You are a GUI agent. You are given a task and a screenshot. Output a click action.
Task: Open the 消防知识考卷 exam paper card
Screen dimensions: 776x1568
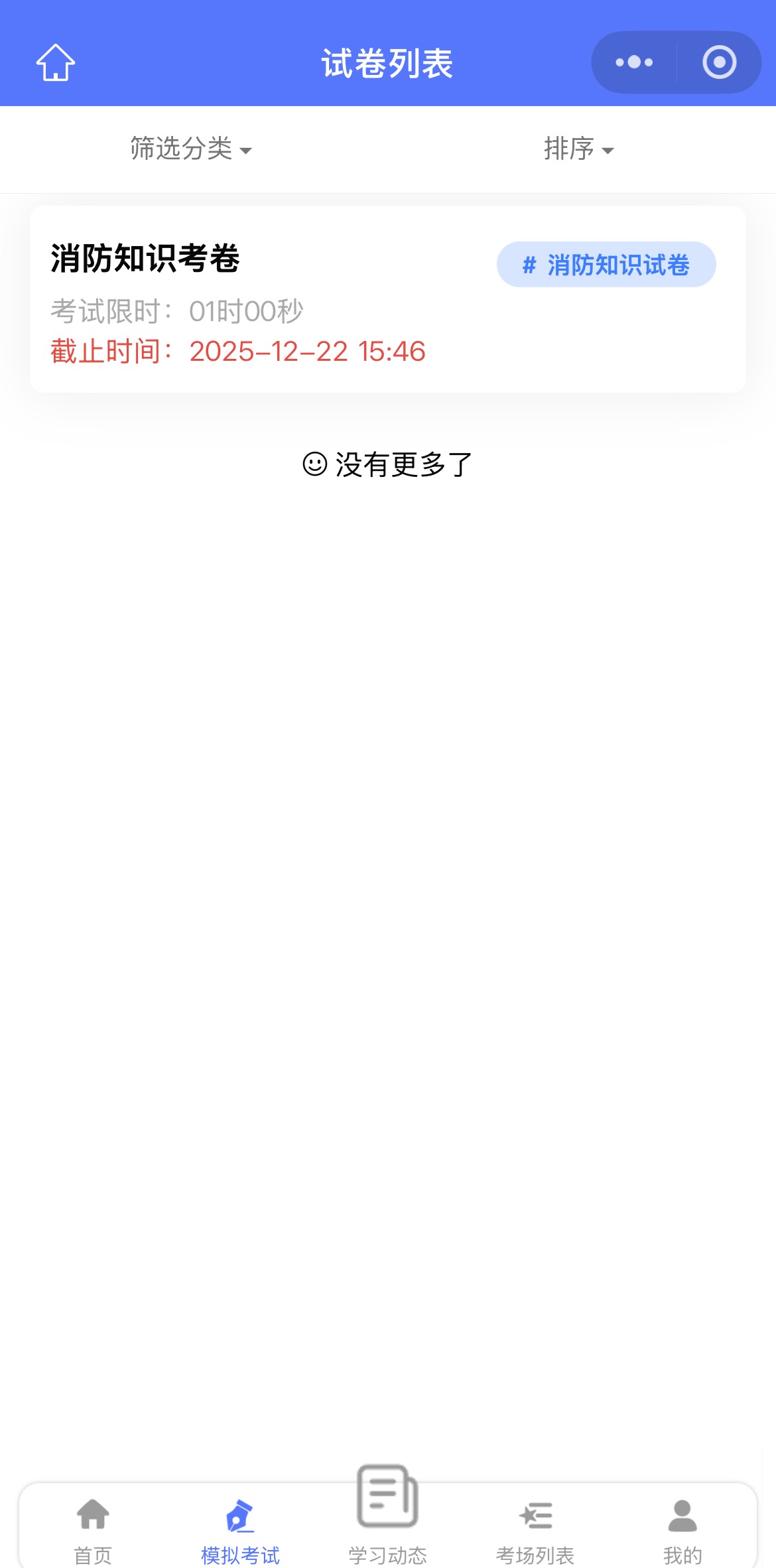click(x=388, y=299)
